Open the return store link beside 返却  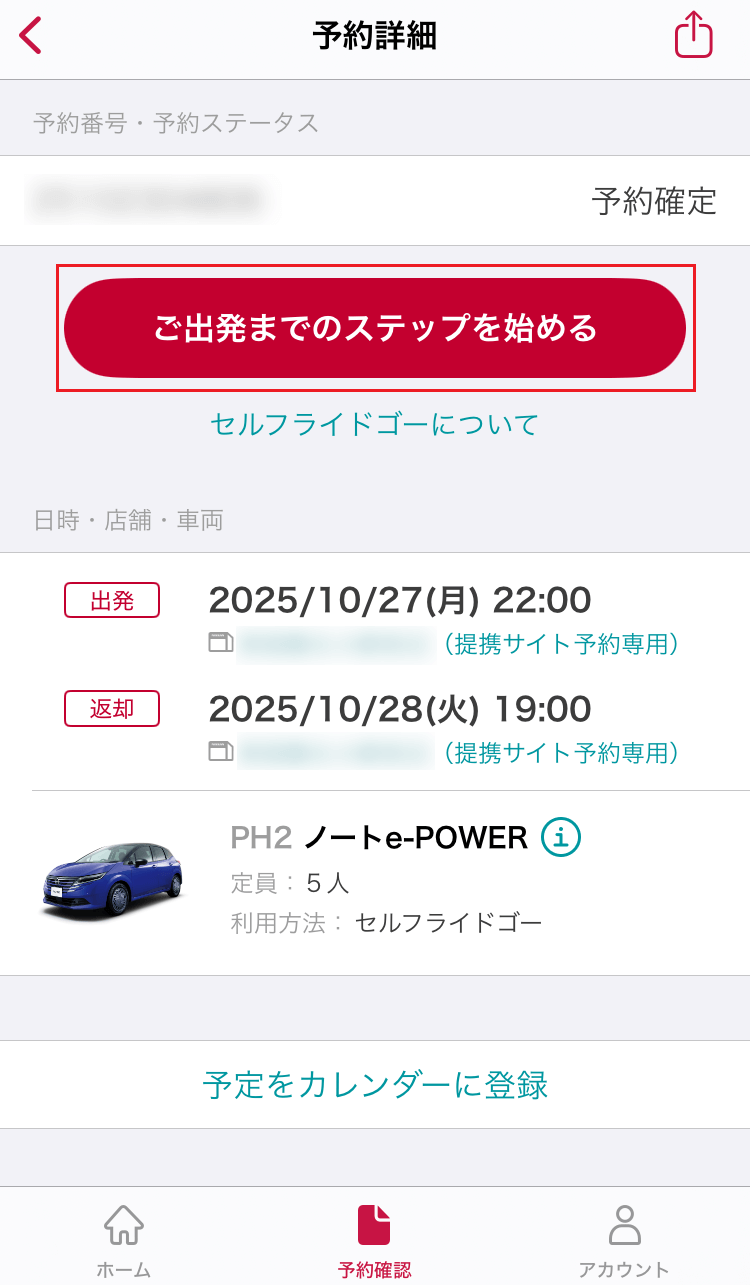[x=446, y=752]
